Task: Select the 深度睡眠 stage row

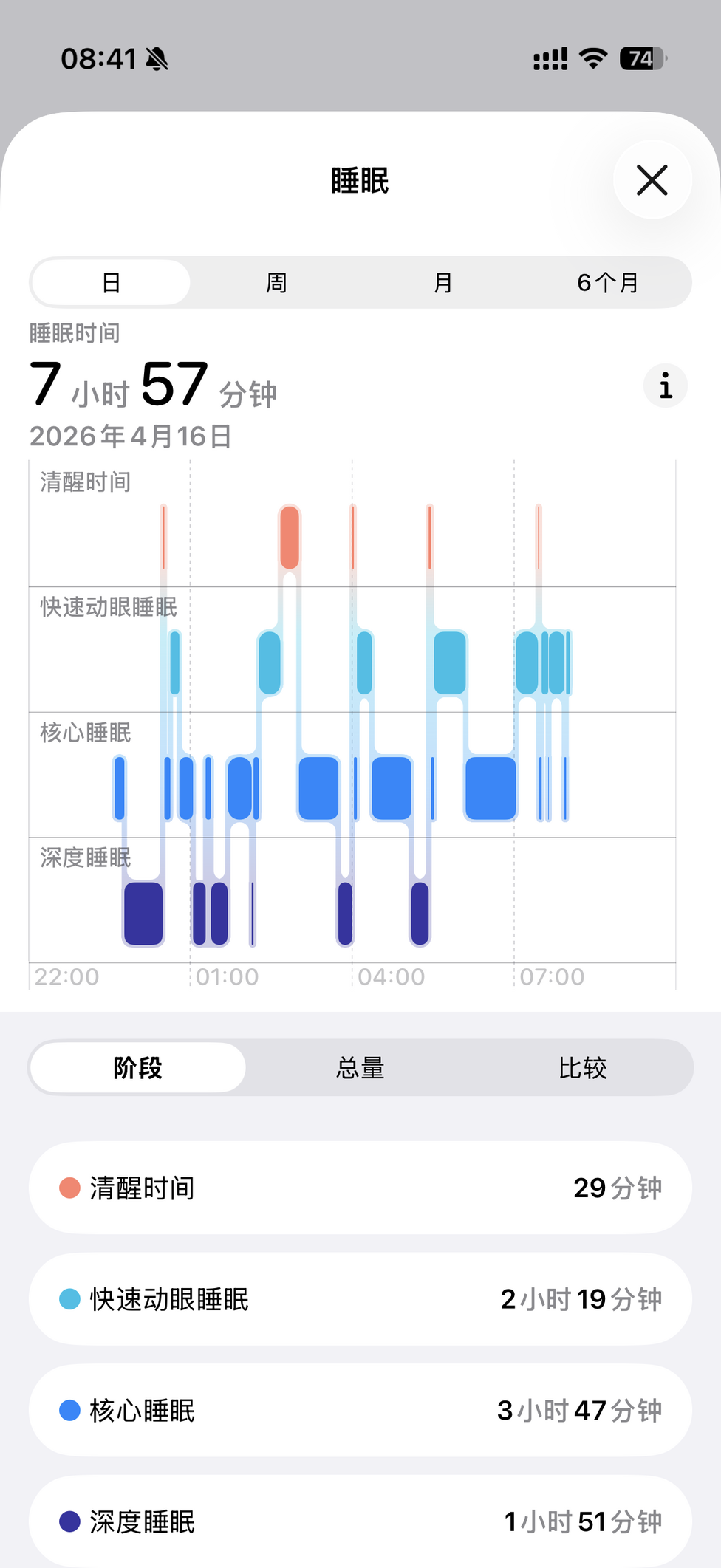Action: (x=360, y=1521)
